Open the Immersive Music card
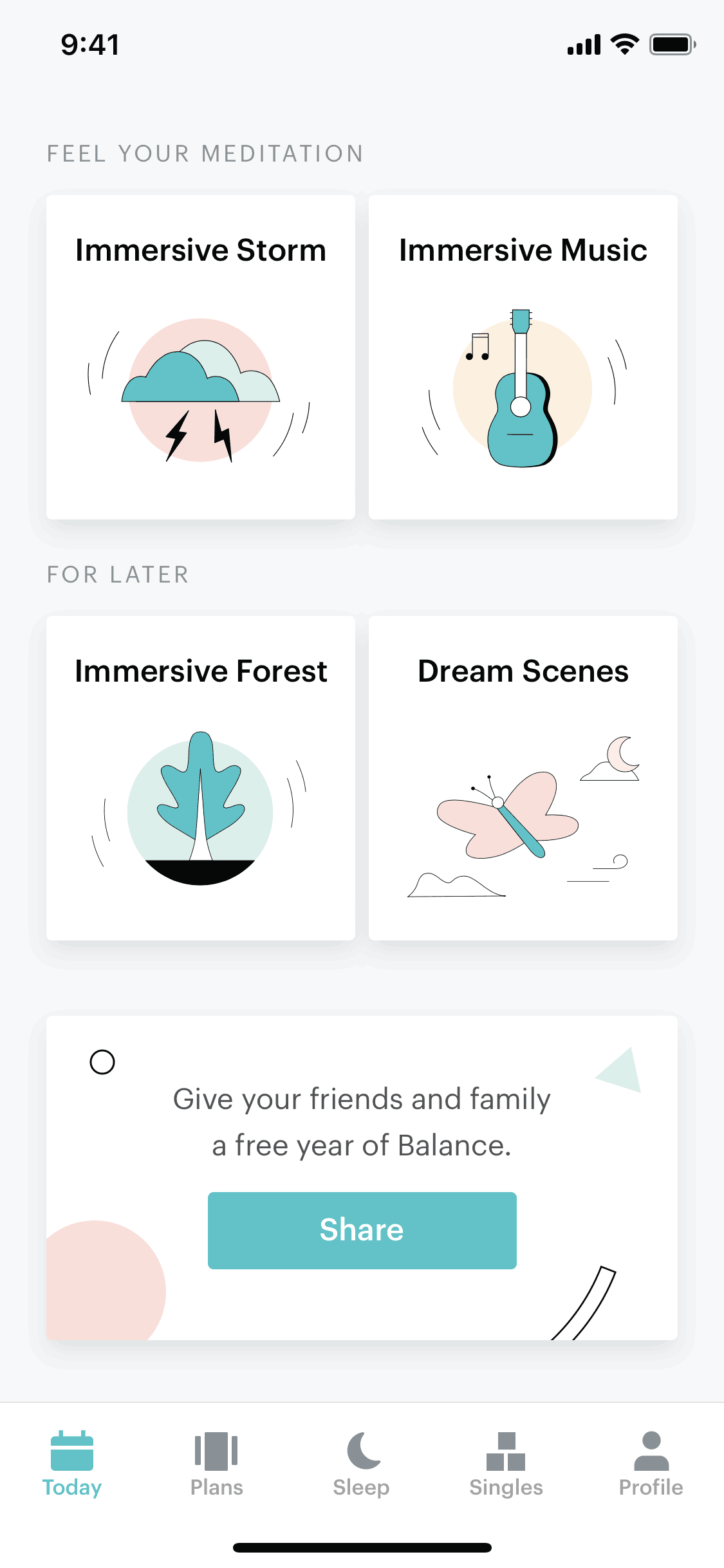The height and width of the screenshot is (1568, 724). 523,357
